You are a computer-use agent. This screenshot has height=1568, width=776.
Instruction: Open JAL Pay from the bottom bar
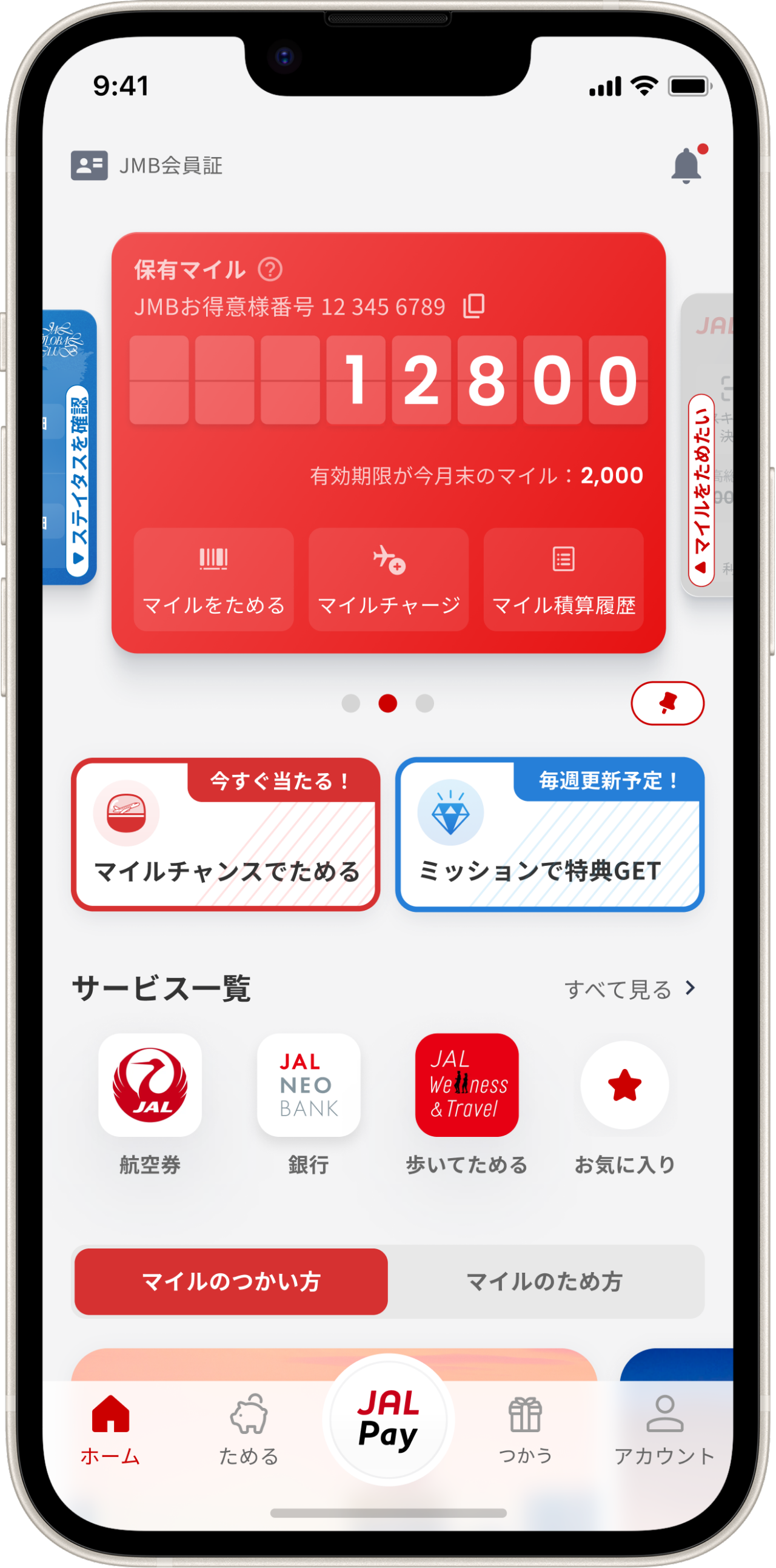tap(389, 1419)
